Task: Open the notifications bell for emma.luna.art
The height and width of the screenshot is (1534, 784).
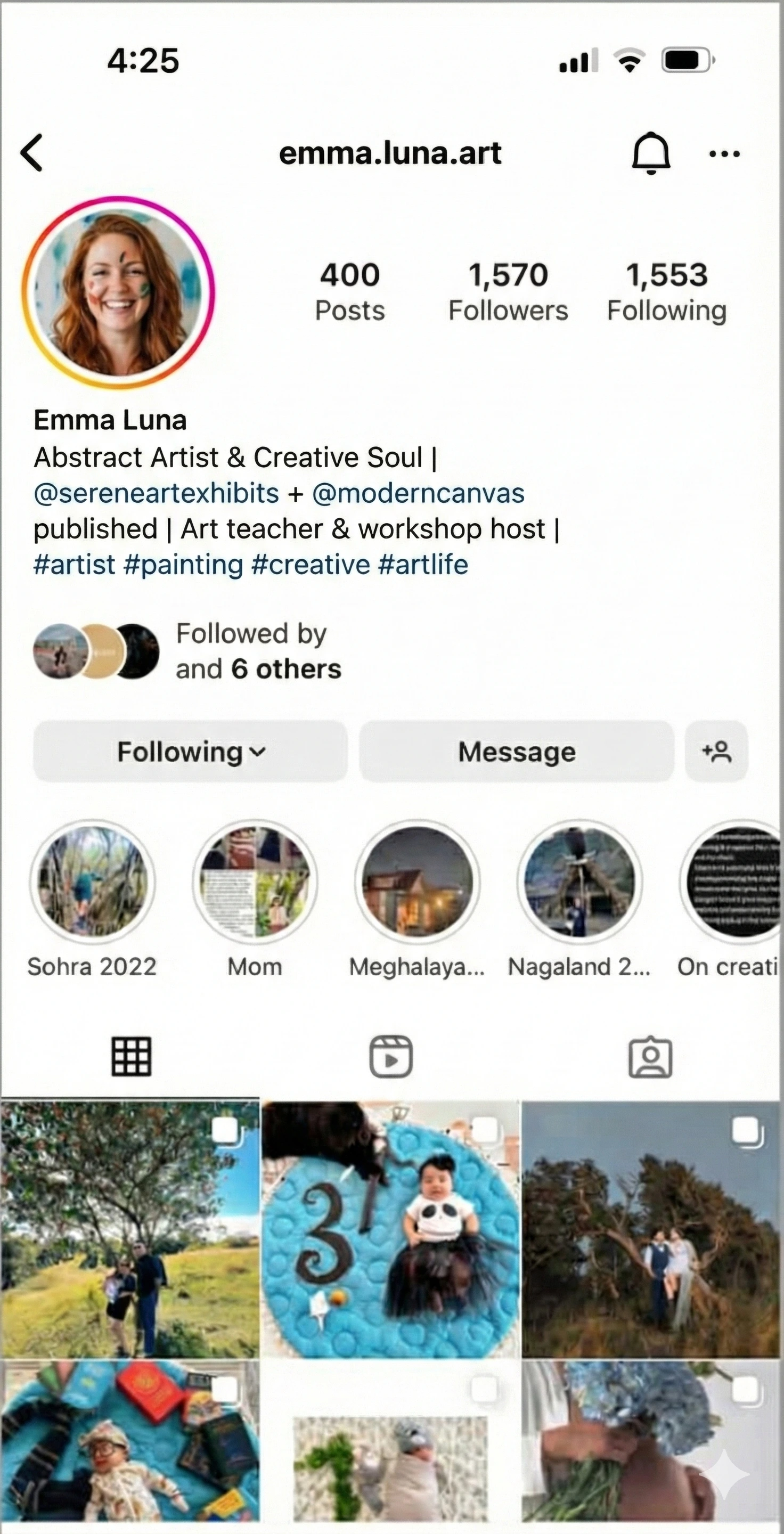Action: (651, 152)
